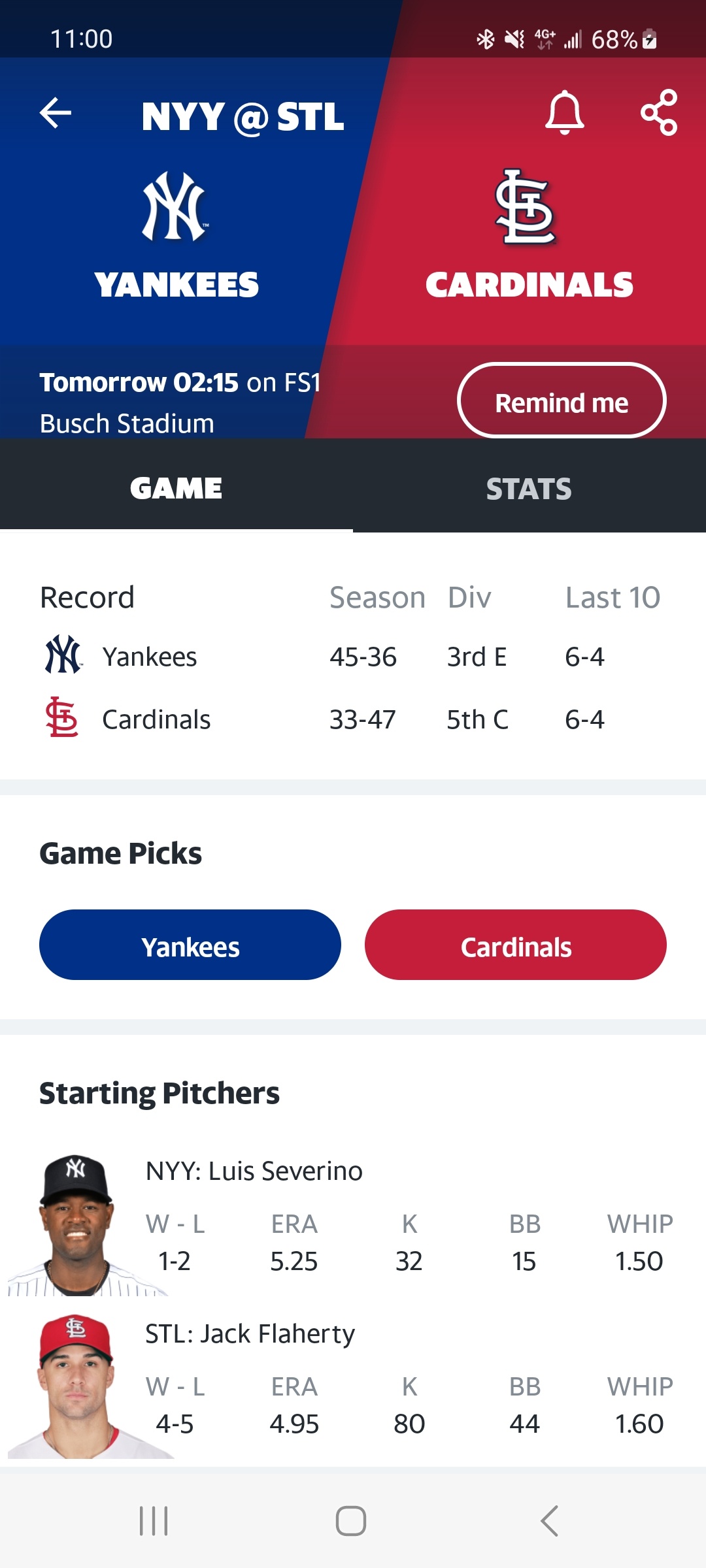Screen dimensions: 706x1568
Task: Select the GAME tab
Action: point(176,488)
